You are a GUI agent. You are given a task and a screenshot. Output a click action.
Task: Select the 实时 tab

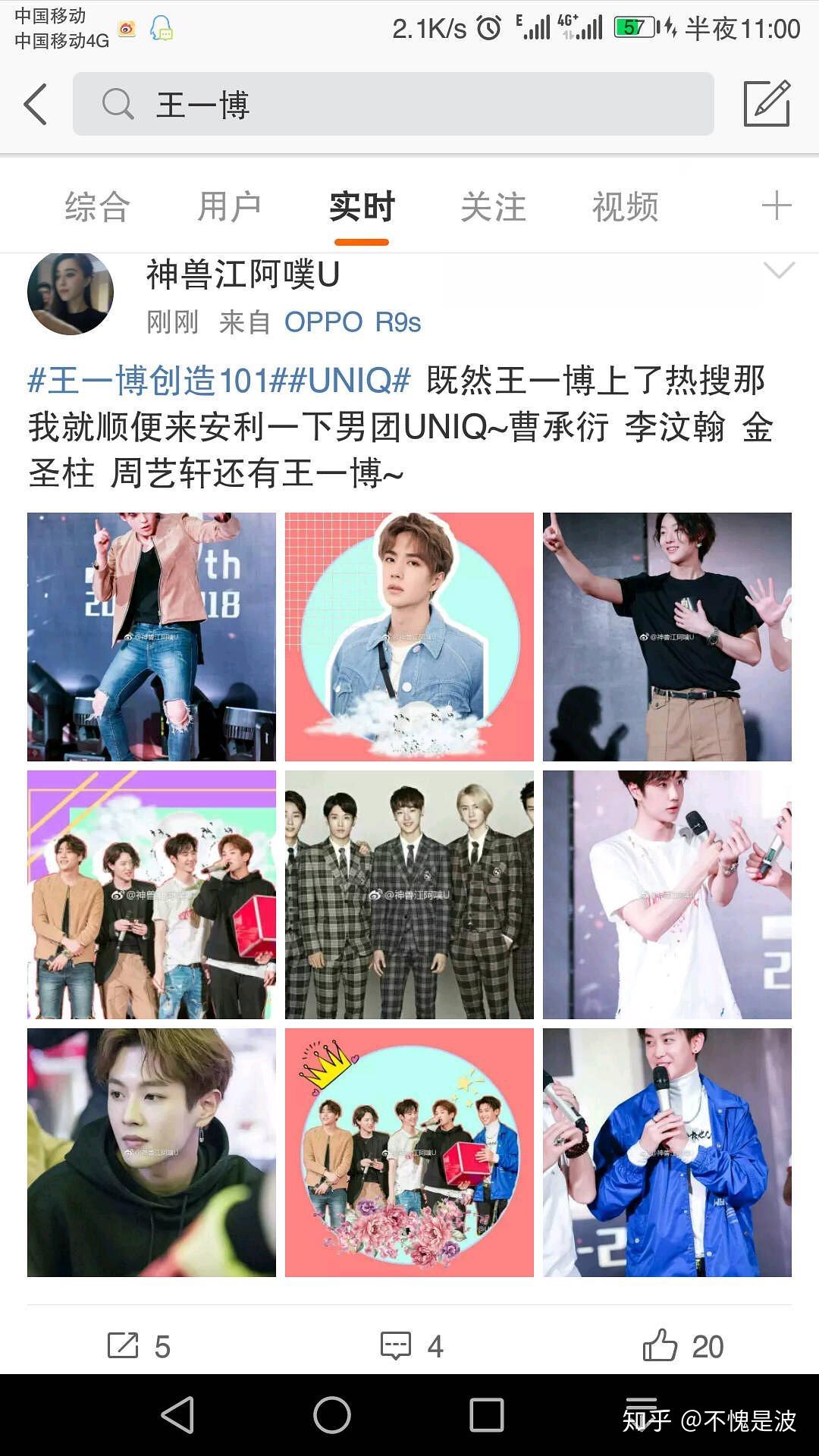(362, 207)
